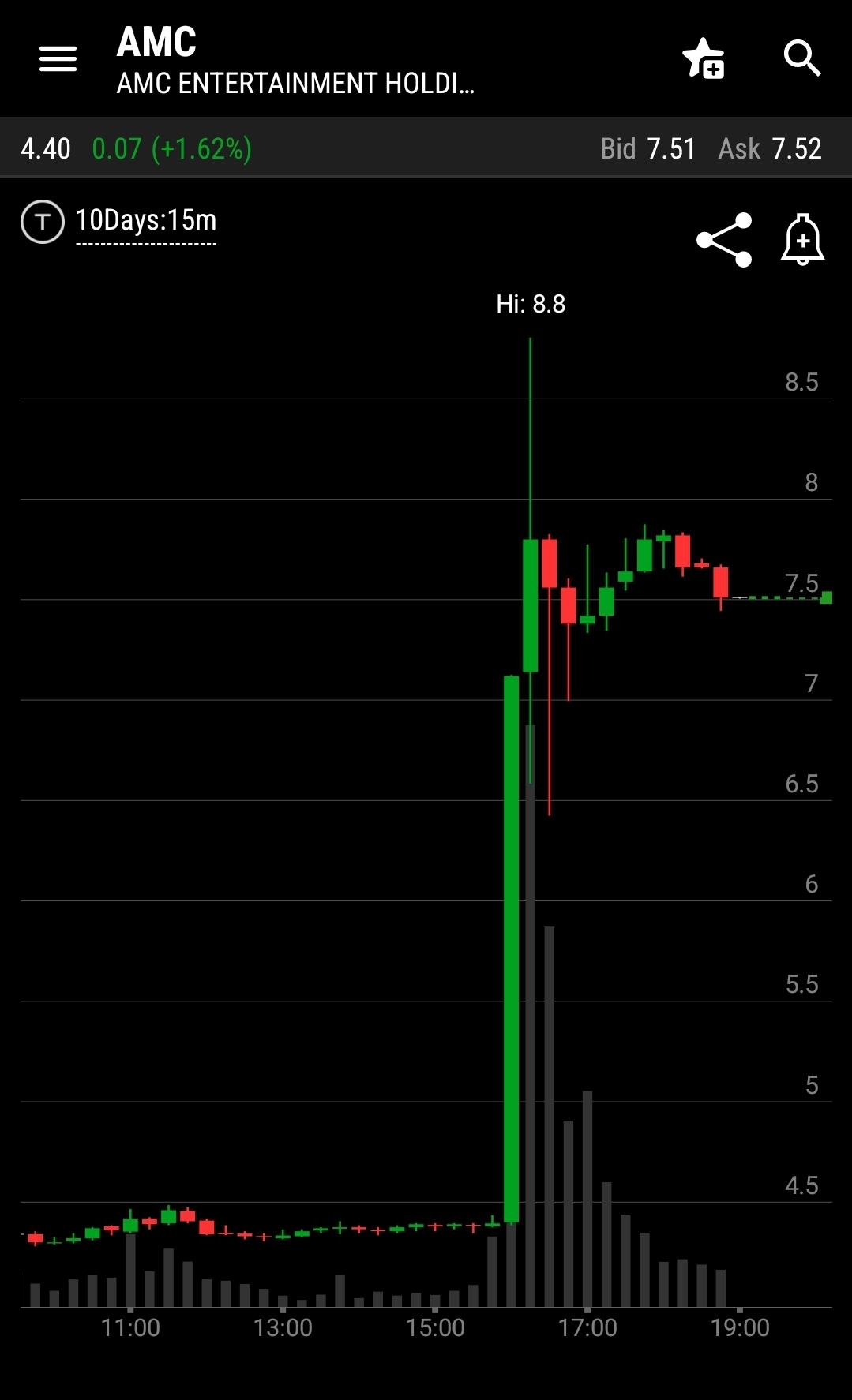Add AMC to watchlist with star icon
852x1400 pixels.
pyautogui.click(x=703, y=58)
